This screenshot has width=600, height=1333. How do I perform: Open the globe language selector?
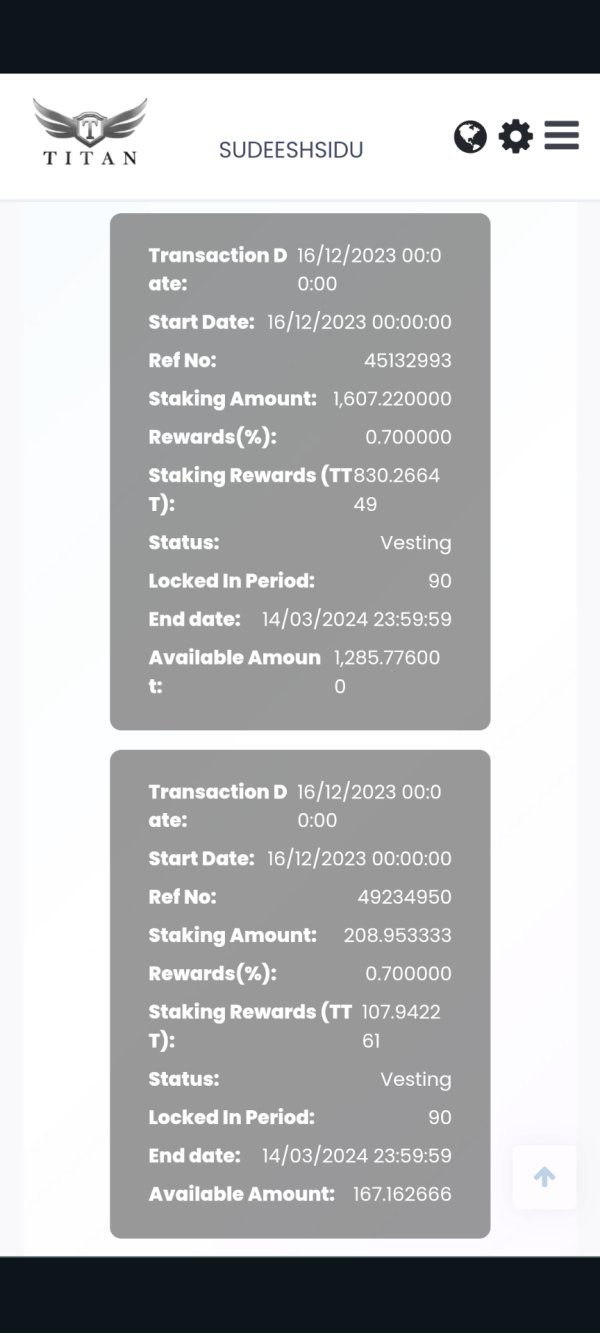pyautogui.click(x=470, y=136)
